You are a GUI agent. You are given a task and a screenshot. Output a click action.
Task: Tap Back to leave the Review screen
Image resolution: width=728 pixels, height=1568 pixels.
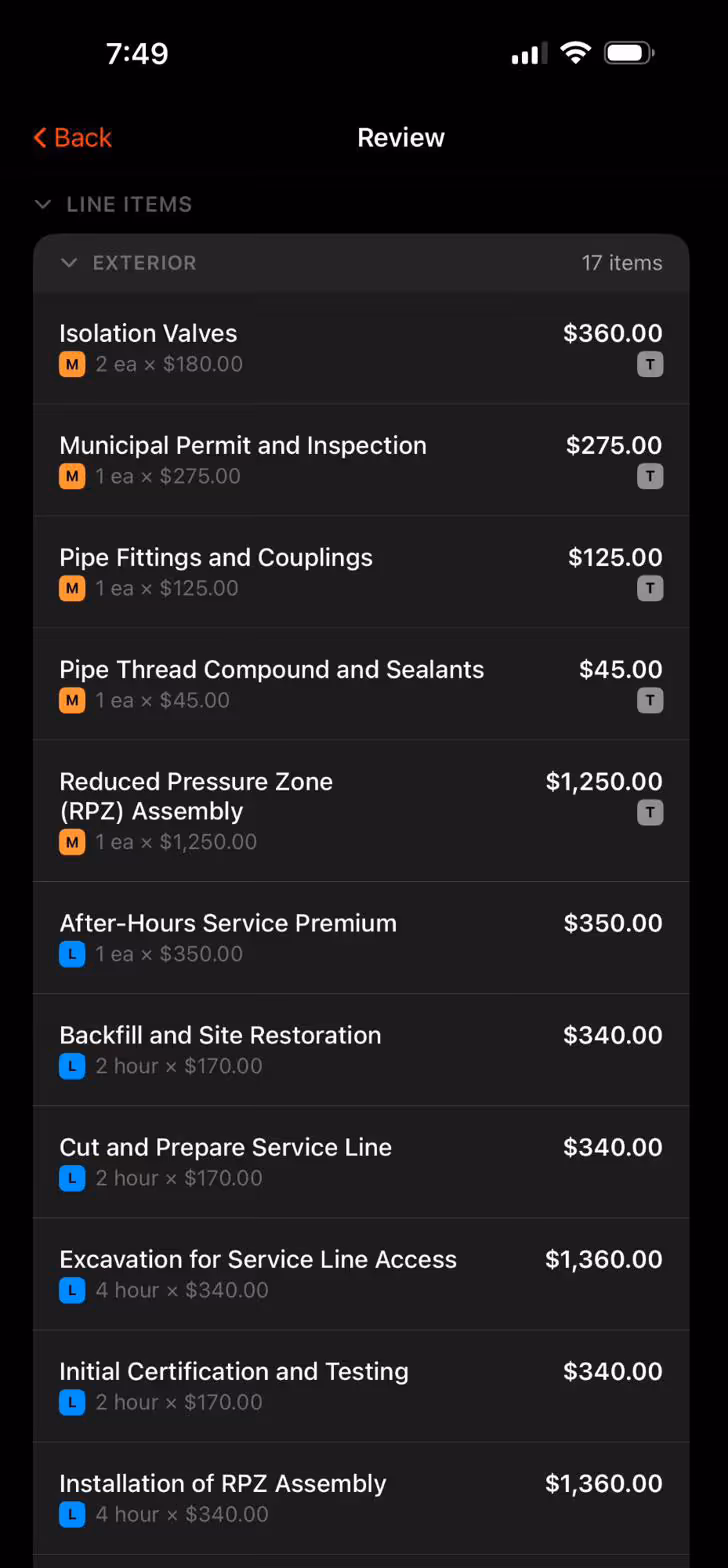tap(71, 137)
